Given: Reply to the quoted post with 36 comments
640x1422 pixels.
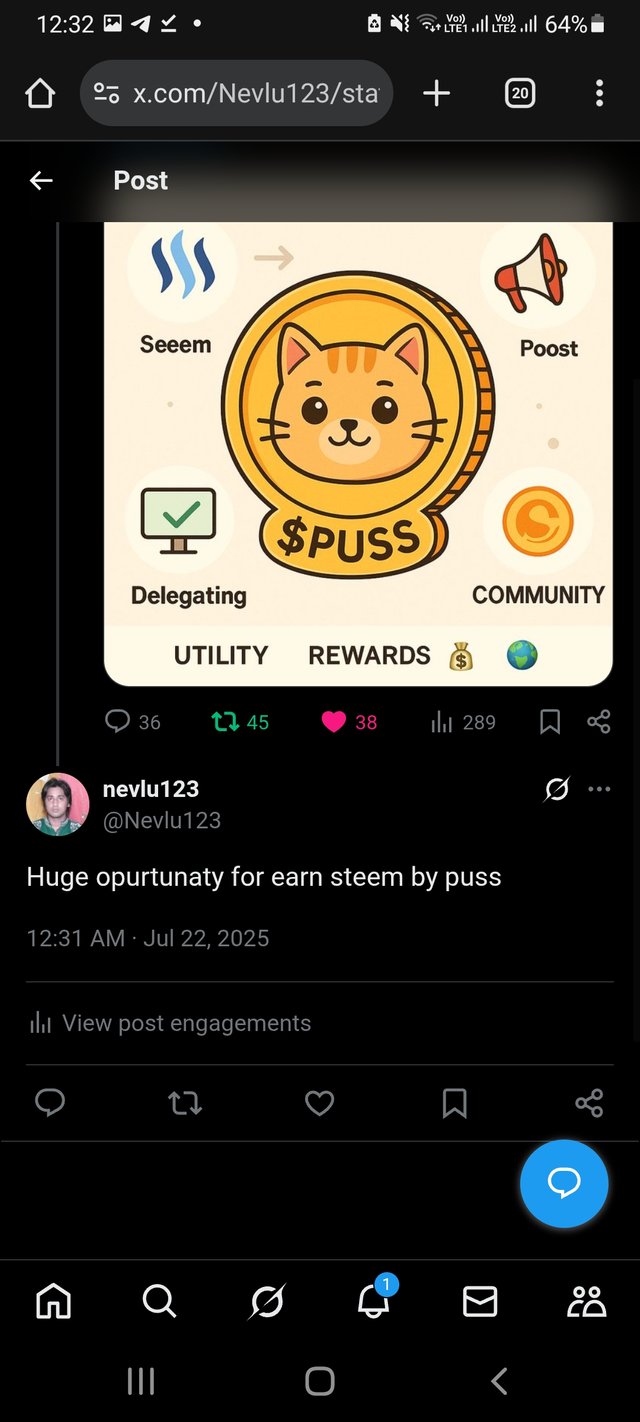Looking at the screenshot, I should [132, 722].
